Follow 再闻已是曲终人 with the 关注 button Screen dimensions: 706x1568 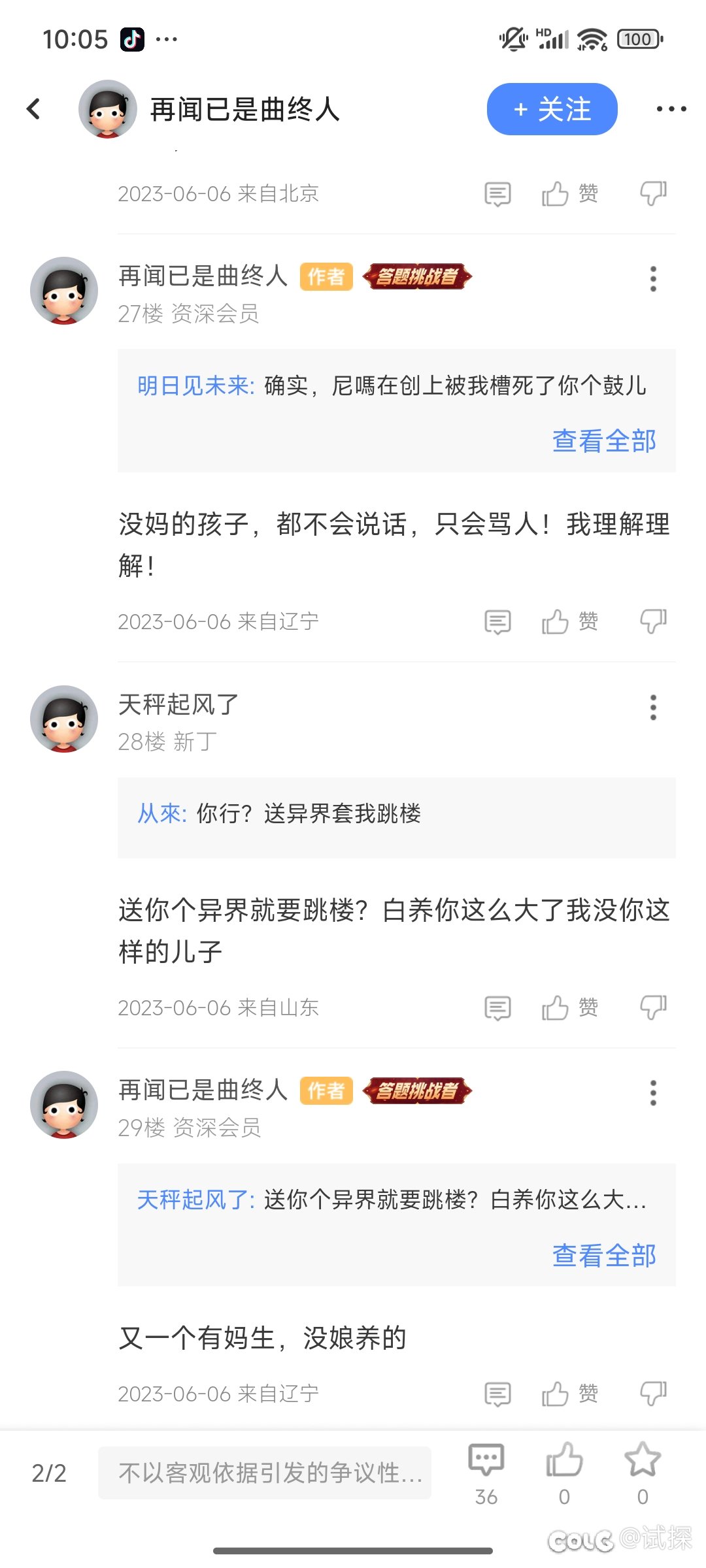tap(552, 109)
